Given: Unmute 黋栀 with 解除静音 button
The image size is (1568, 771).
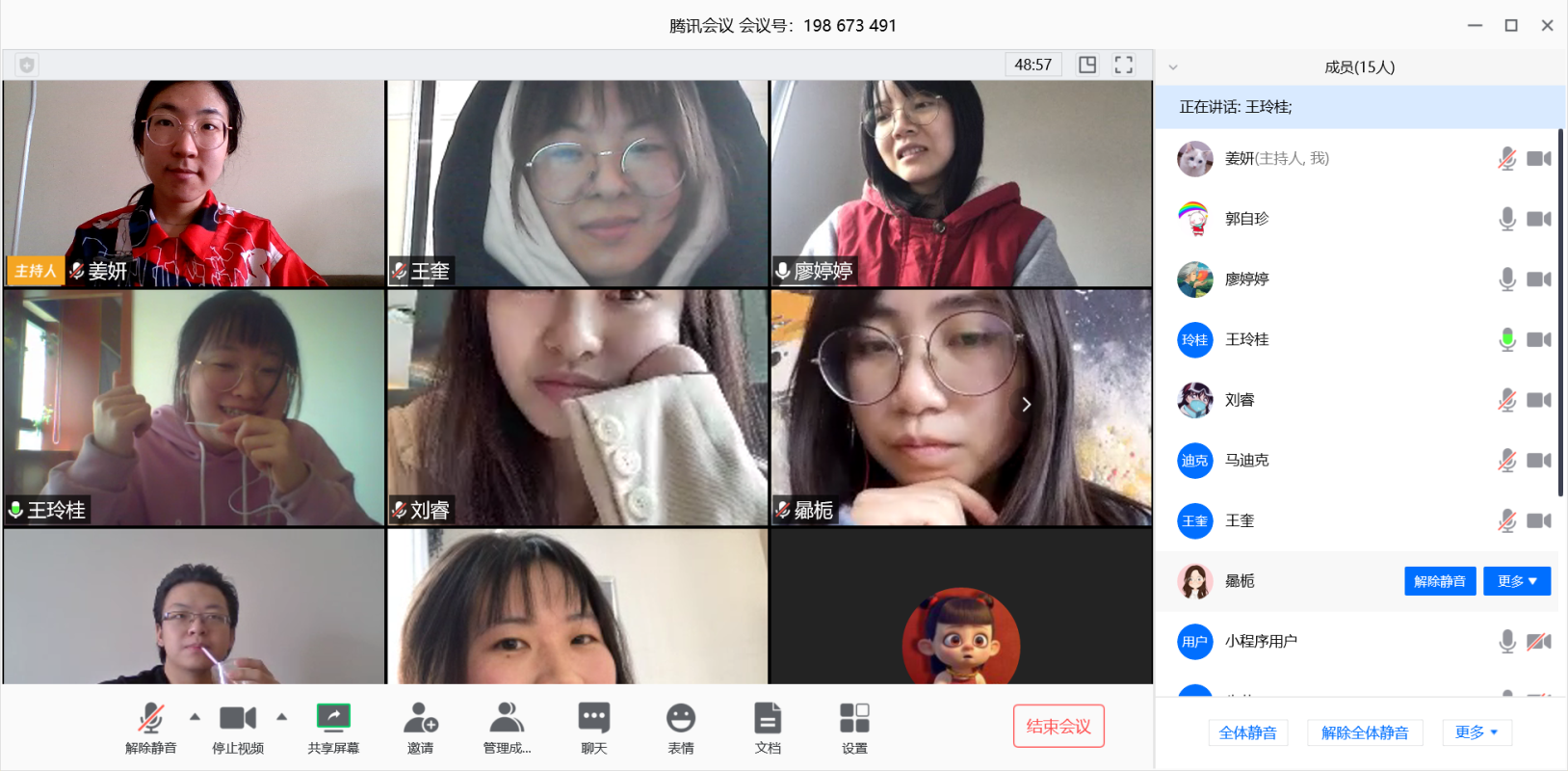Looking at the screenshot, I should click(x=1439, y=581).
